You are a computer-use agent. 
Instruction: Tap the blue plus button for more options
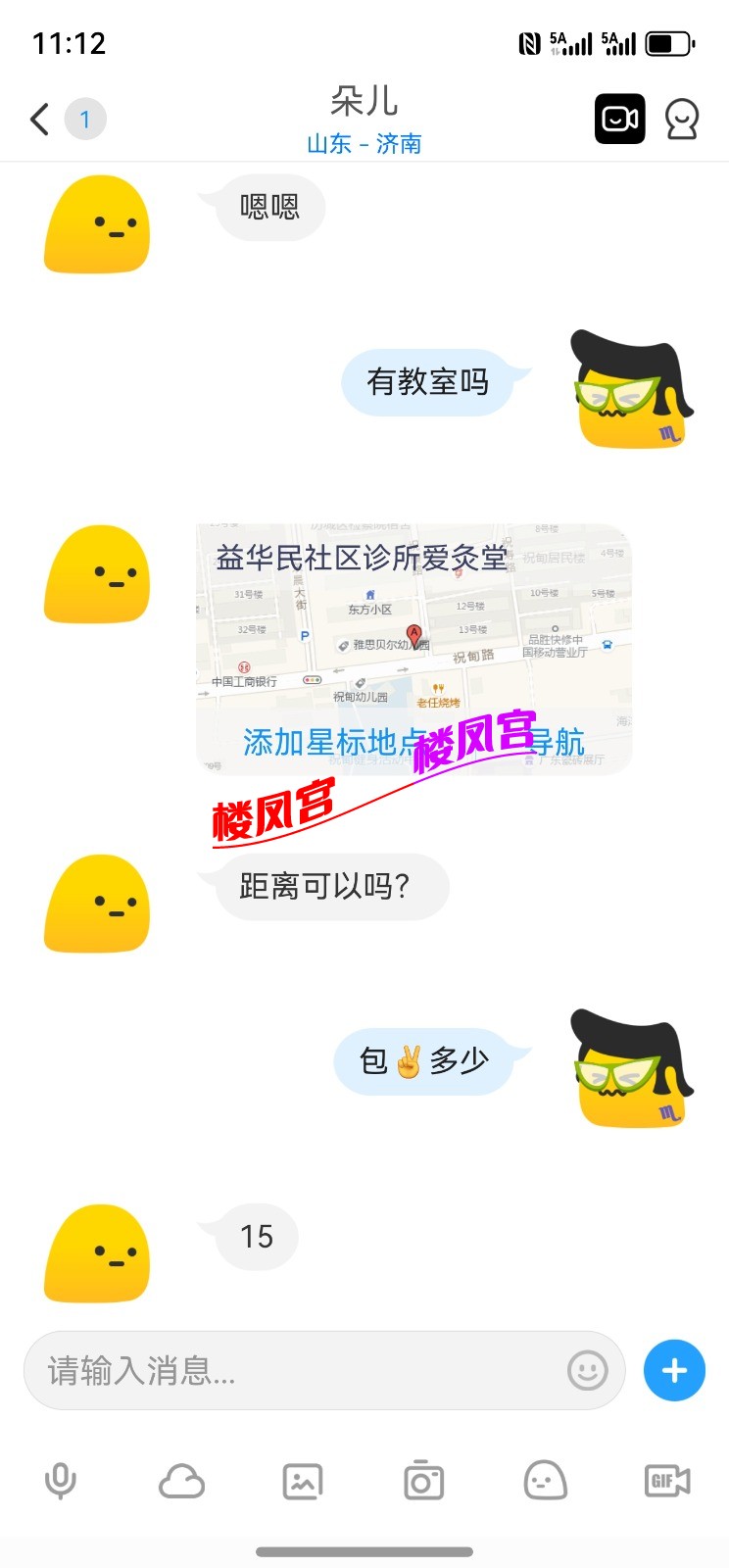[673, 1370]
